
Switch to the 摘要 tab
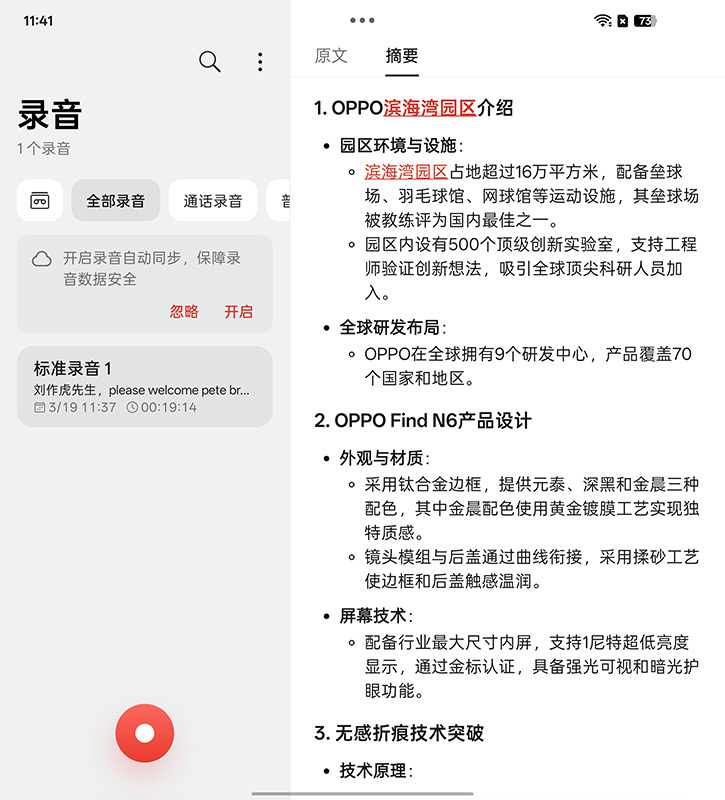point(402,56)
